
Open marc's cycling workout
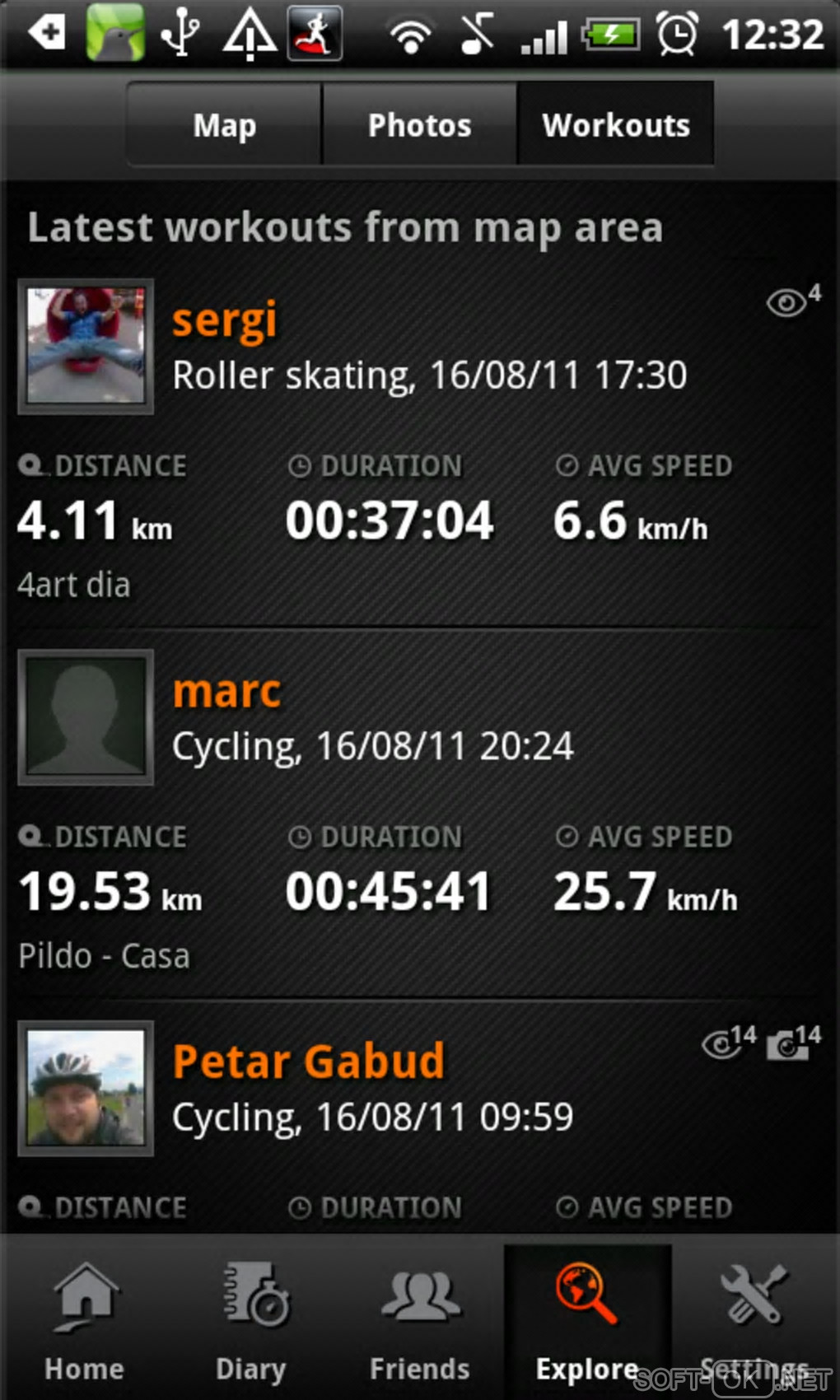372,746
